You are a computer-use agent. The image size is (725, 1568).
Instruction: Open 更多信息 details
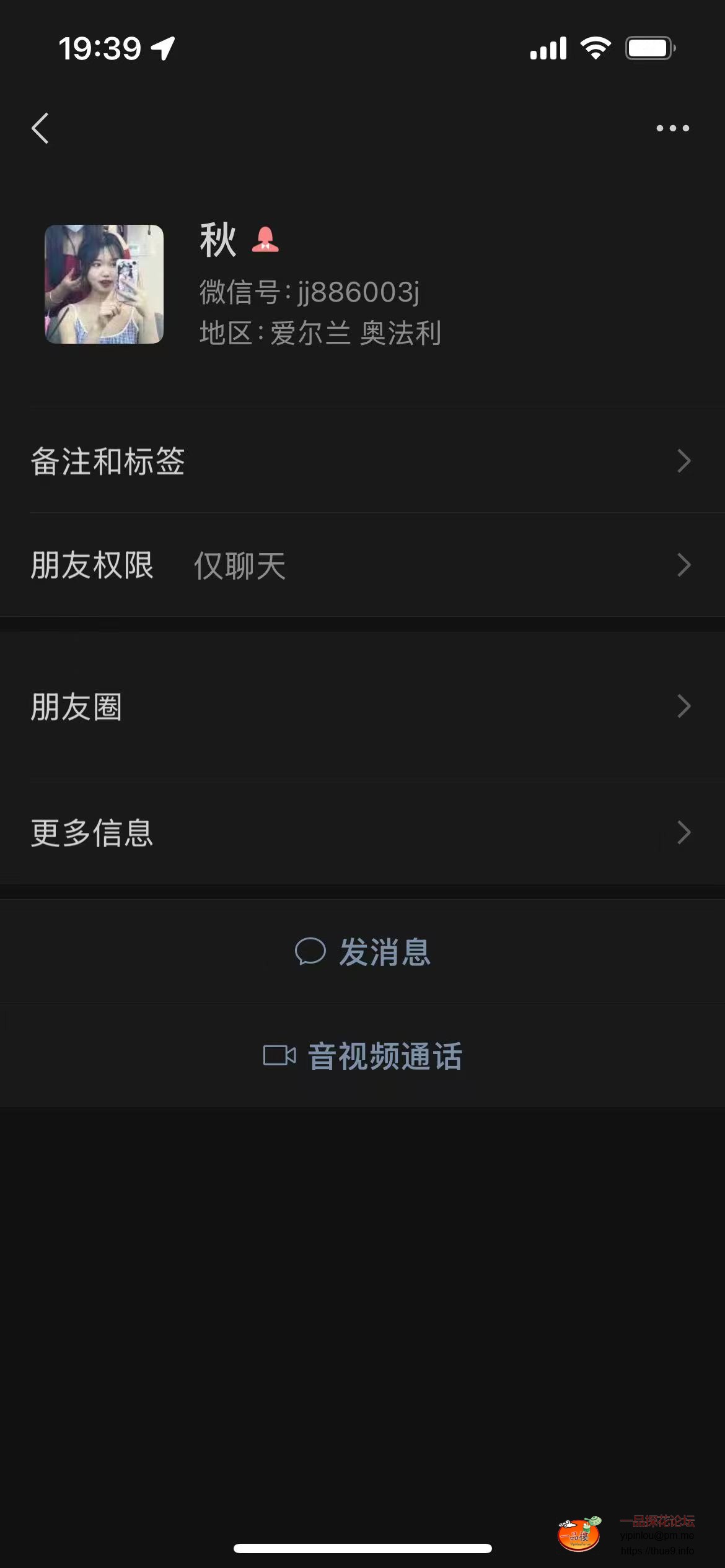pos(362,833)
